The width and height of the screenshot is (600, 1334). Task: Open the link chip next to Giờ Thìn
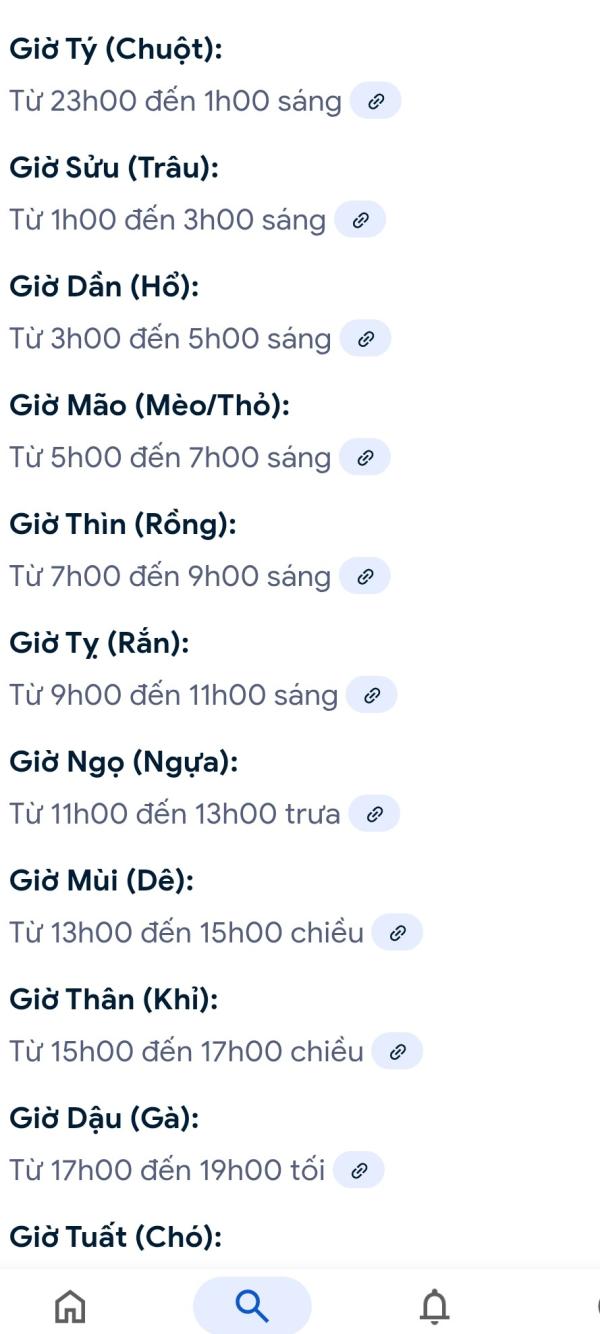click(x=365, y=577)
